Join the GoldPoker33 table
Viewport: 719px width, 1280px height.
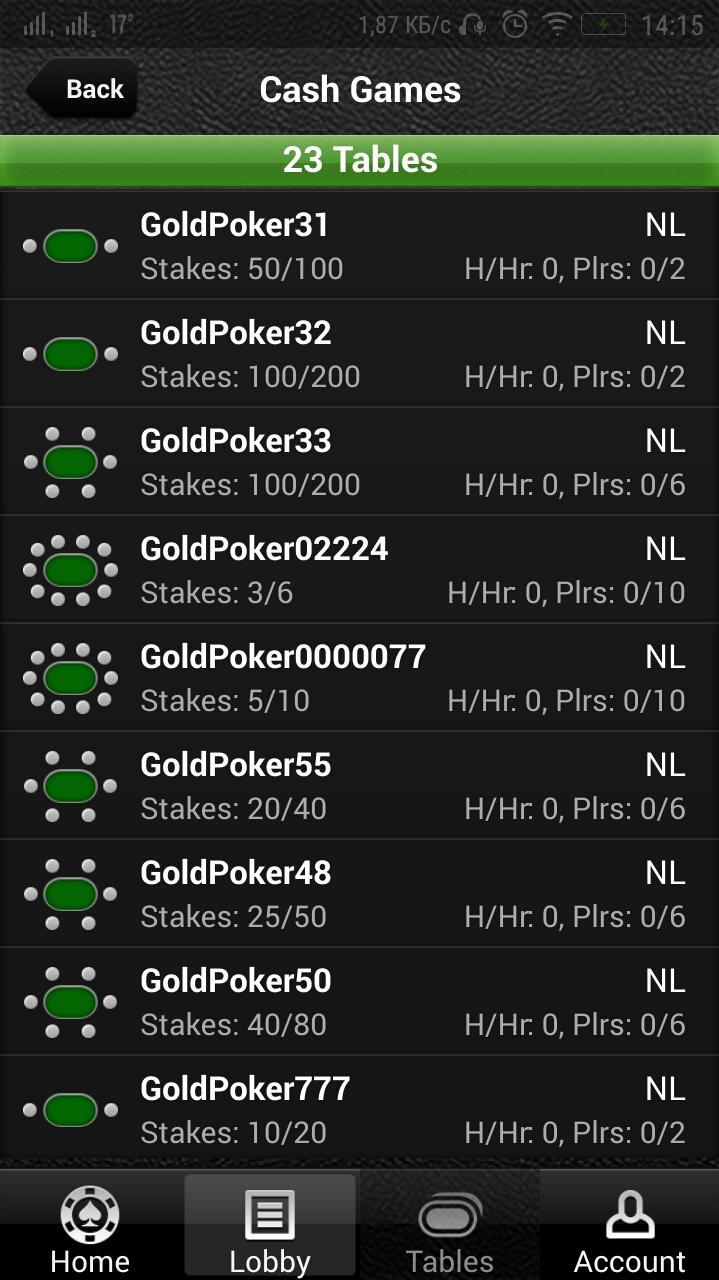coord(359,462)
